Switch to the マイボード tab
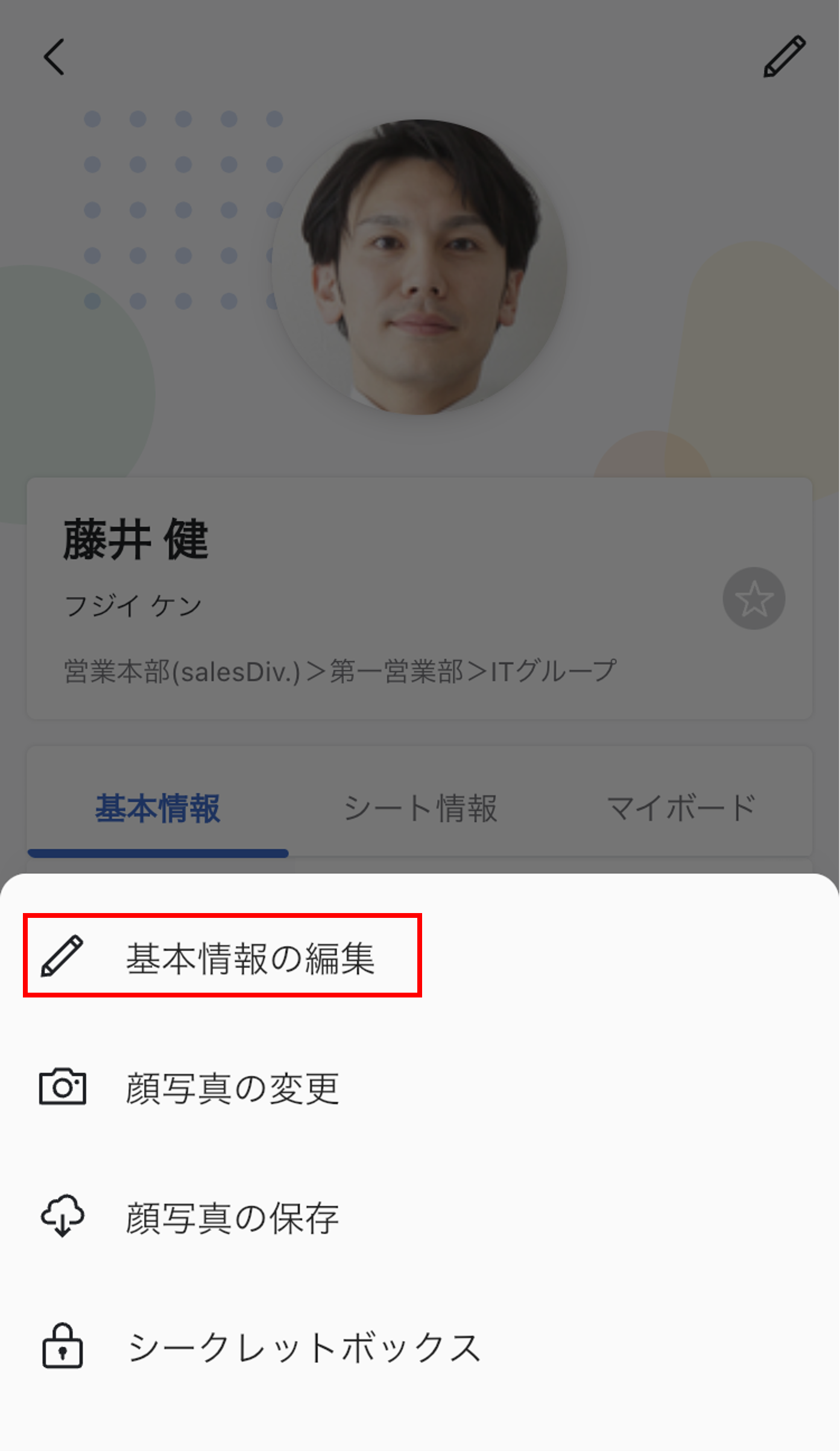Image resolution: width=840 pixels, height=1451 pixels. click(x=681, y=808)
